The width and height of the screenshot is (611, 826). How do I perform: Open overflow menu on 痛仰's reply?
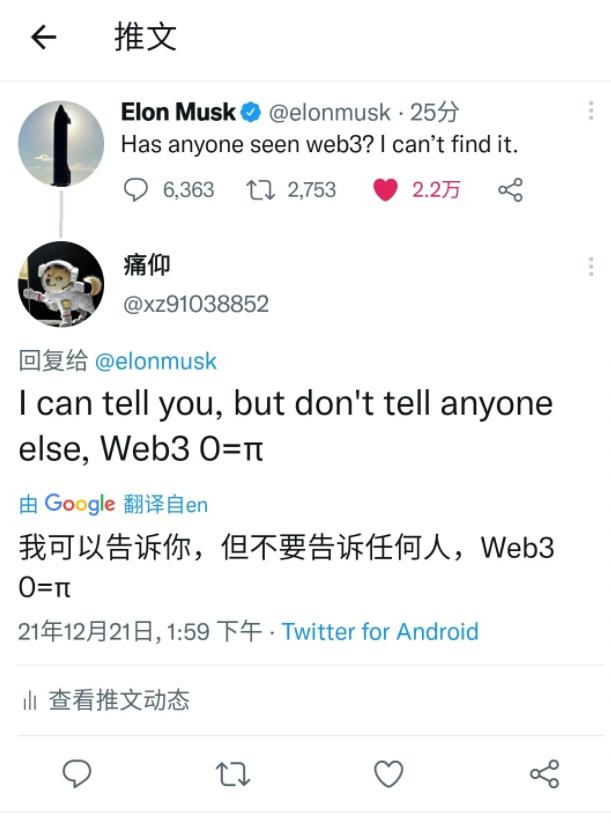[x=590, y=266]
